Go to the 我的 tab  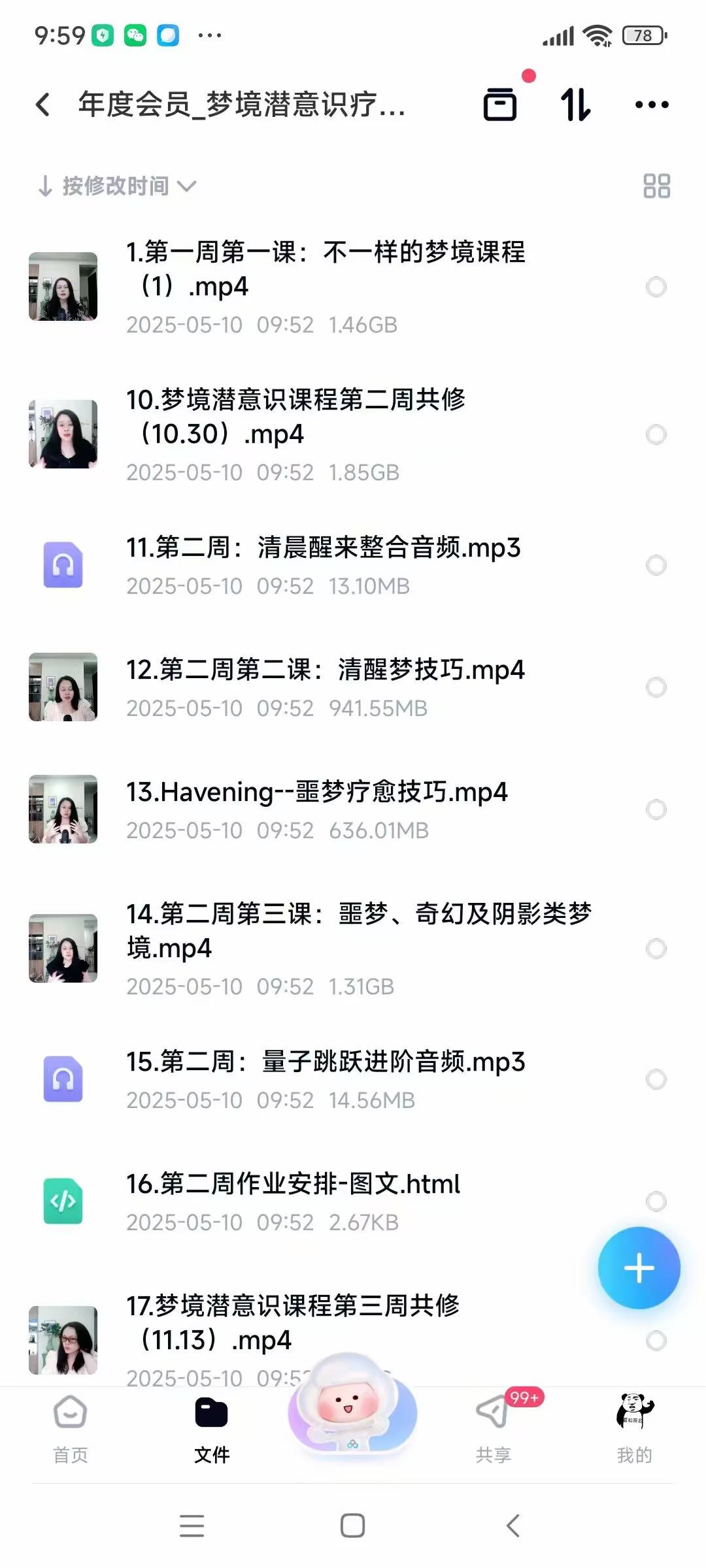pos(634,1428)
